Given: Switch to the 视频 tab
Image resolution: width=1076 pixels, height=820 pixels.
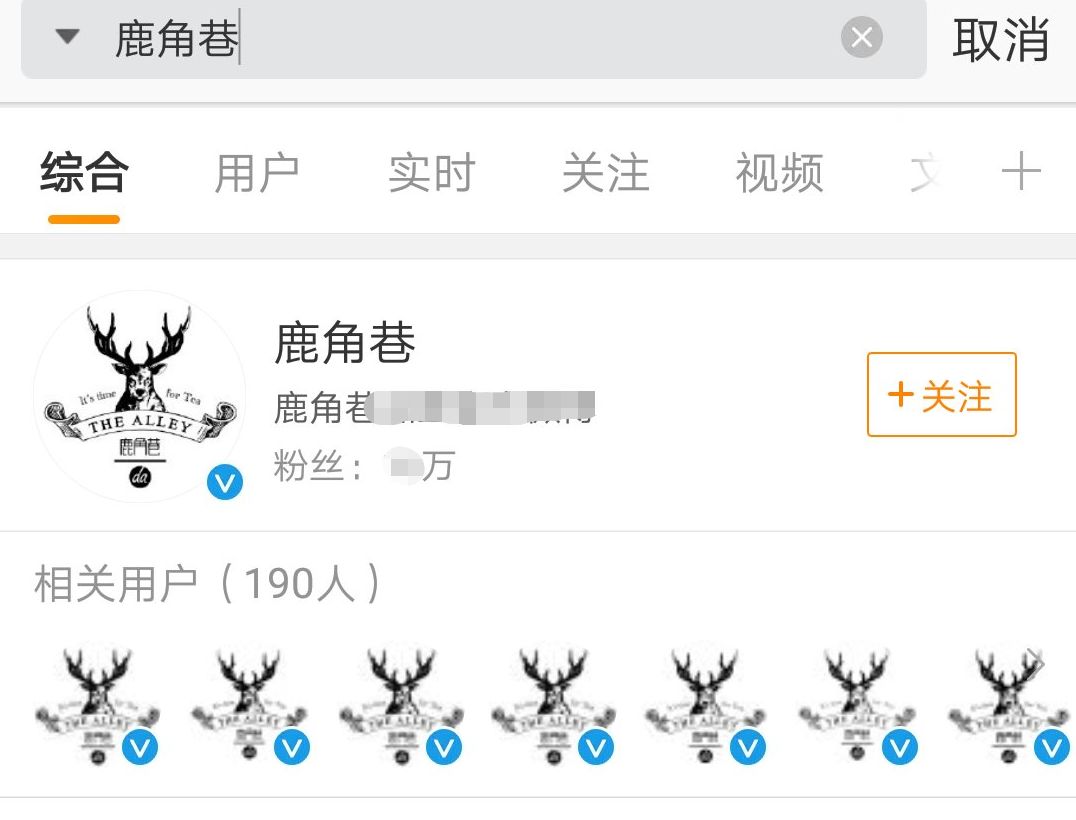Looking at the screenshot, I should (x=779, y=174).
